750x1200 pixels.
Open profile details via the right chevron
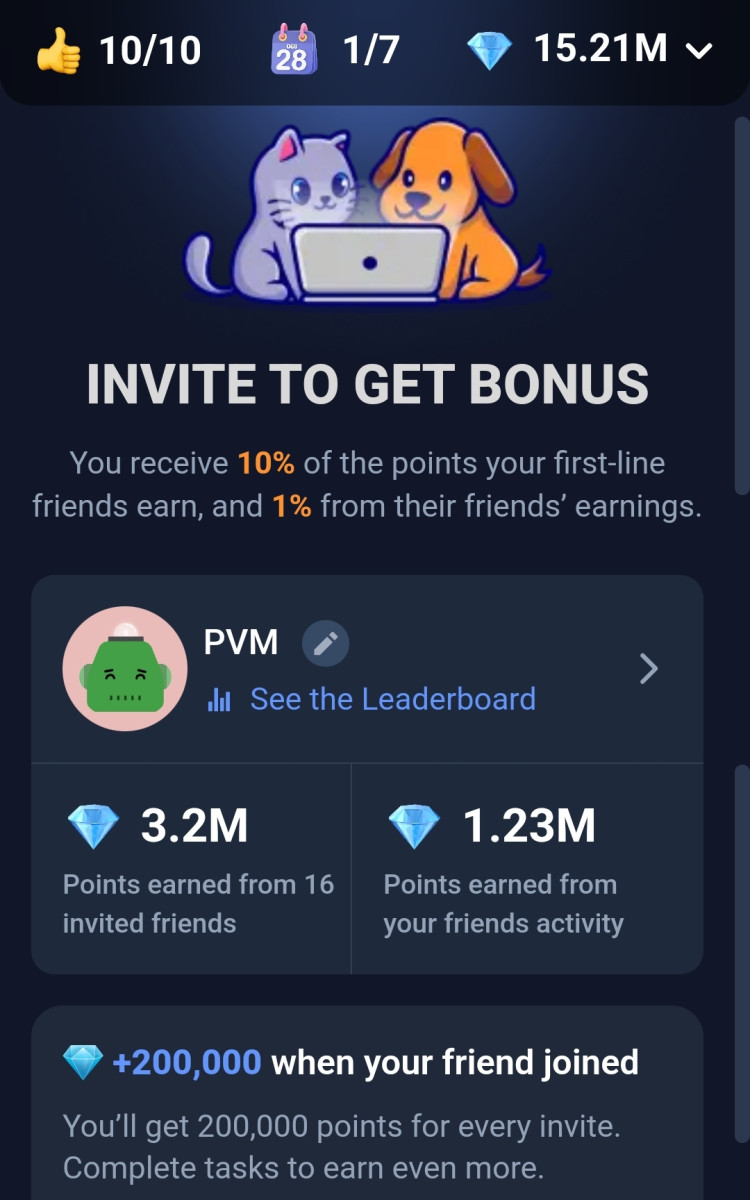point(649,669)
